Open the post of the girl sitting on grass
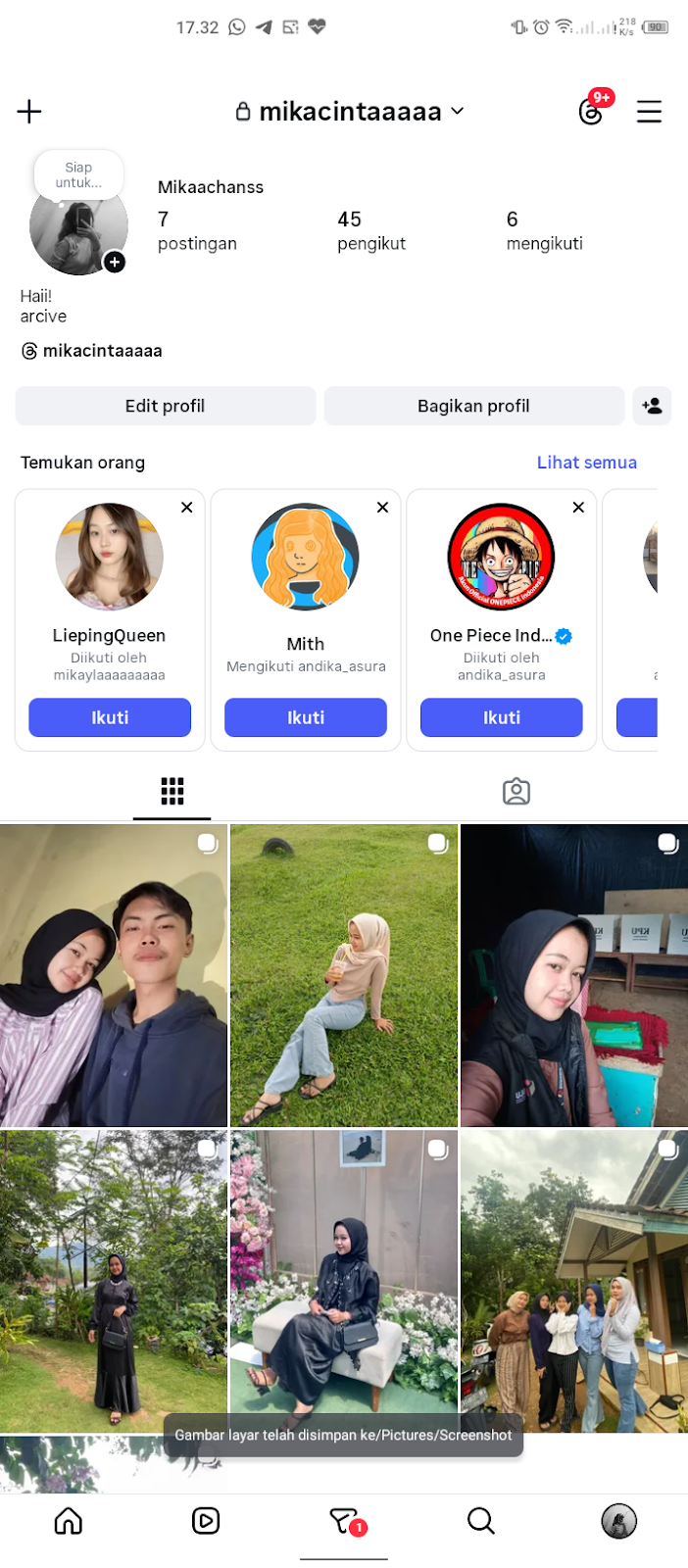Image resolution: width=688 pixels, height=1568 pixels. point(344,976)
